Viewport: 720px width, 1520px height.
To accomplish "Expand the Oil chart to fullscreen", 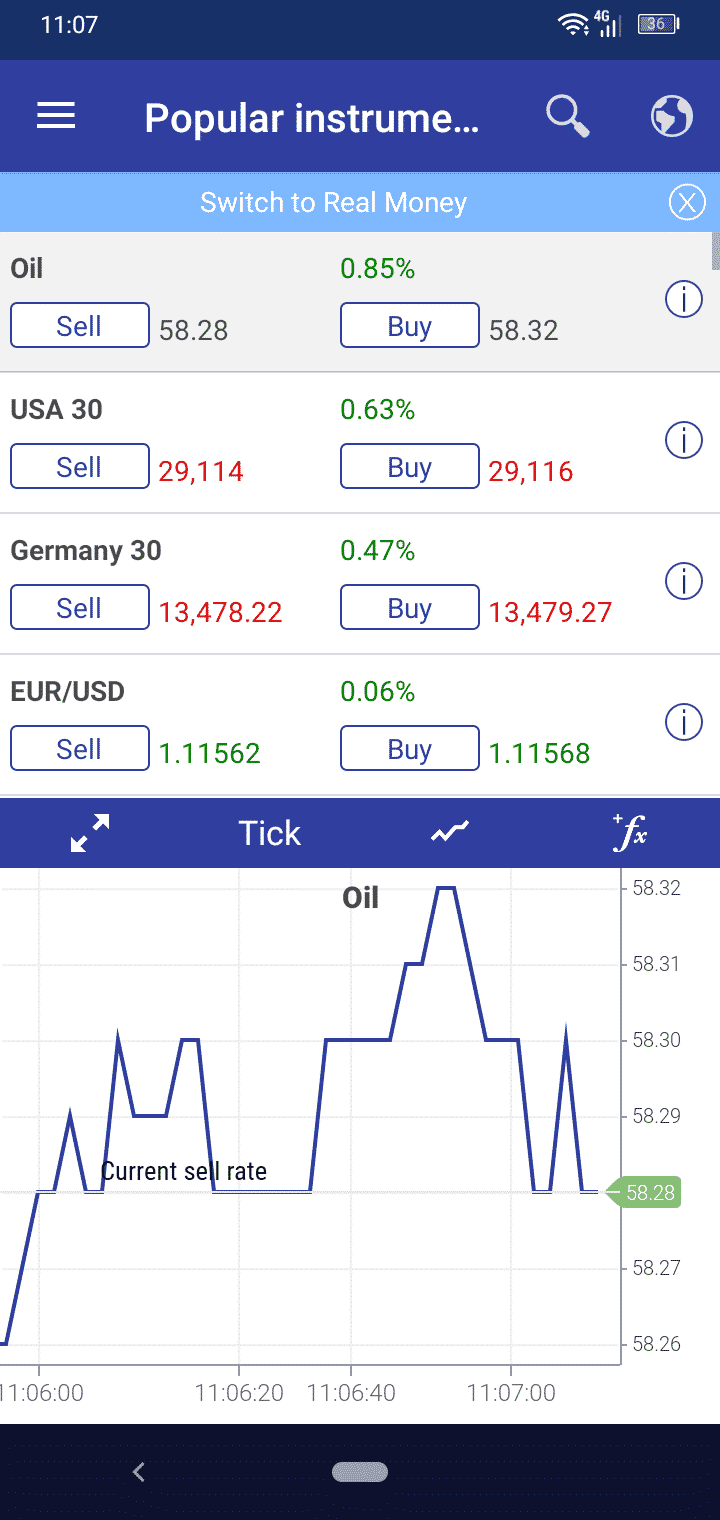I will click(x=89, y=832).
